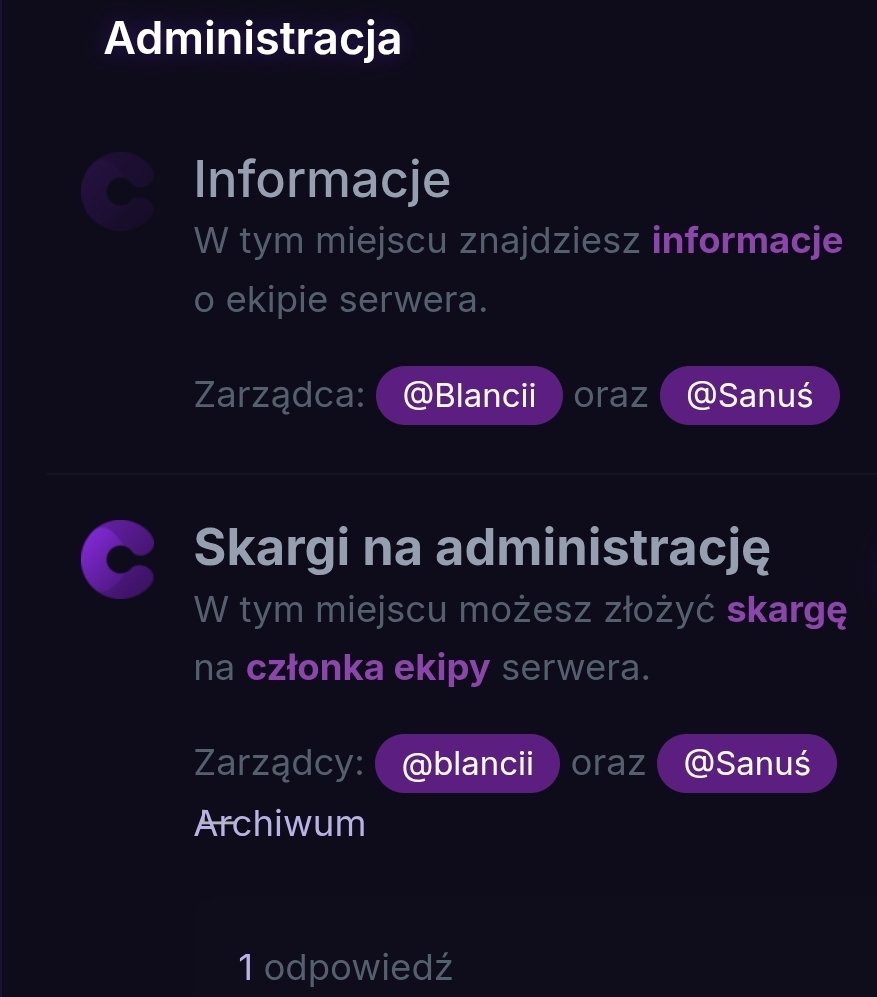Tap the @Sanuś mention under Skargi na administrację
The height and width of the screenshot is (997, 877).
point(746,765)
